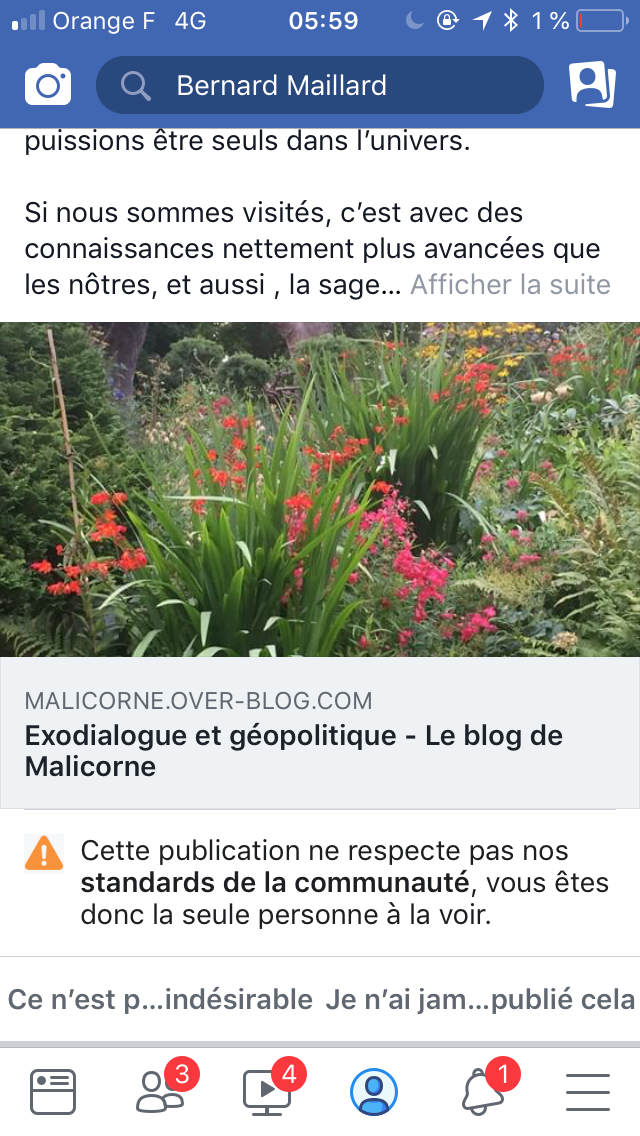Viewport: 640px width, 1136px height.
Task: Open the camera icon
Action: point(48,85)
